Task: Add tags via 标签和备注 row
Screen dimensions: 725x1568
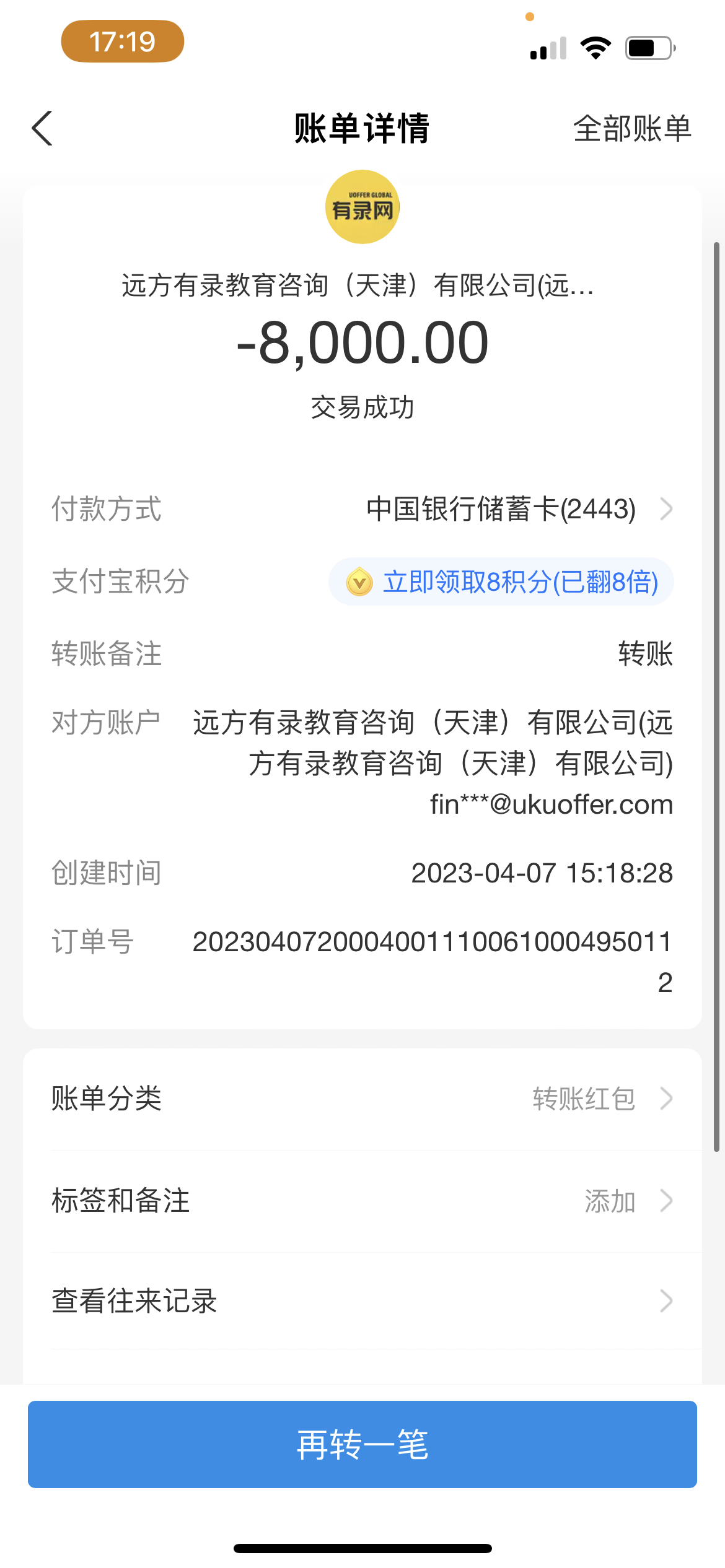Action: point(362,1200)
